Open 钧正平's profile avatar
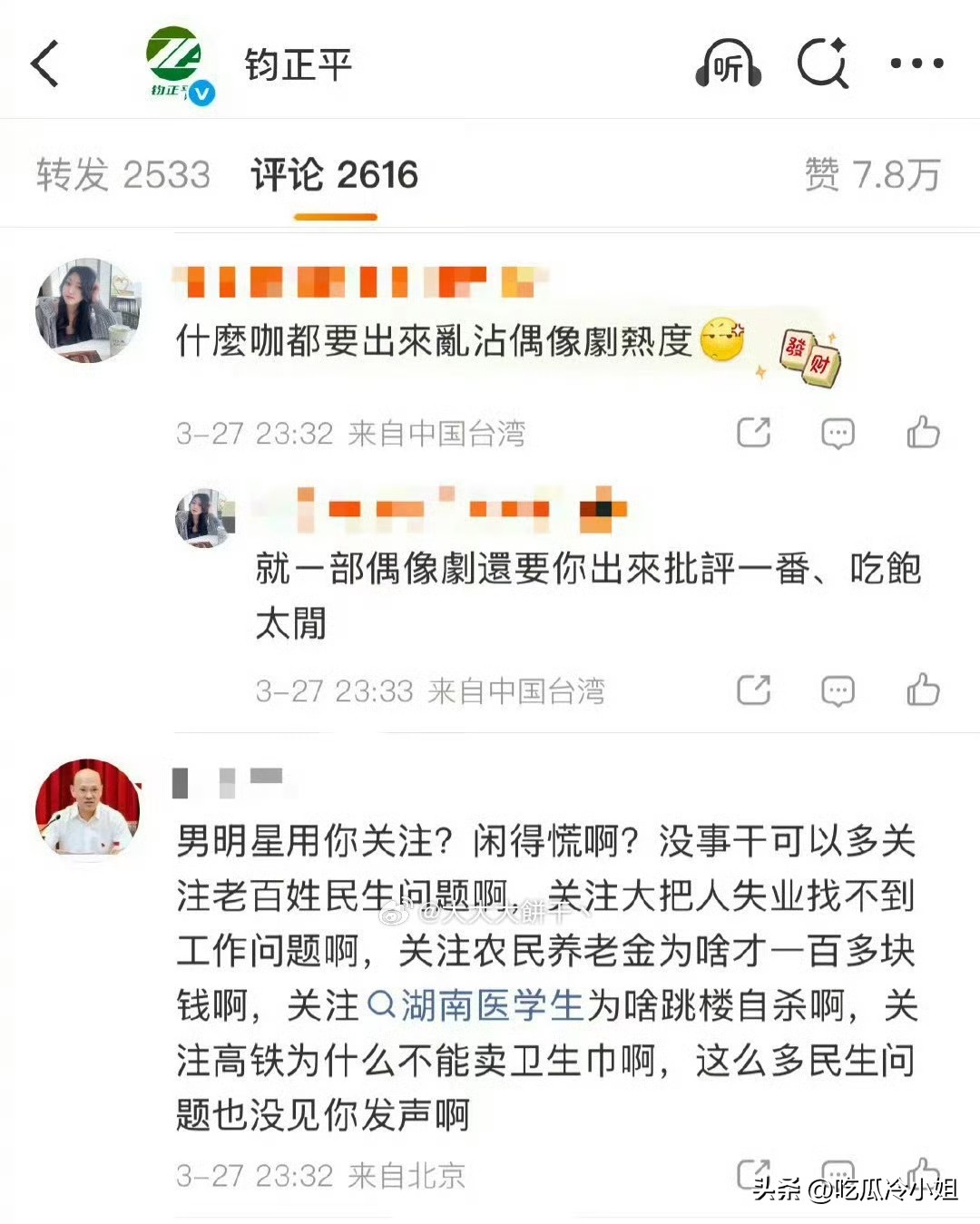980x1224 pixels. (177, 64)
